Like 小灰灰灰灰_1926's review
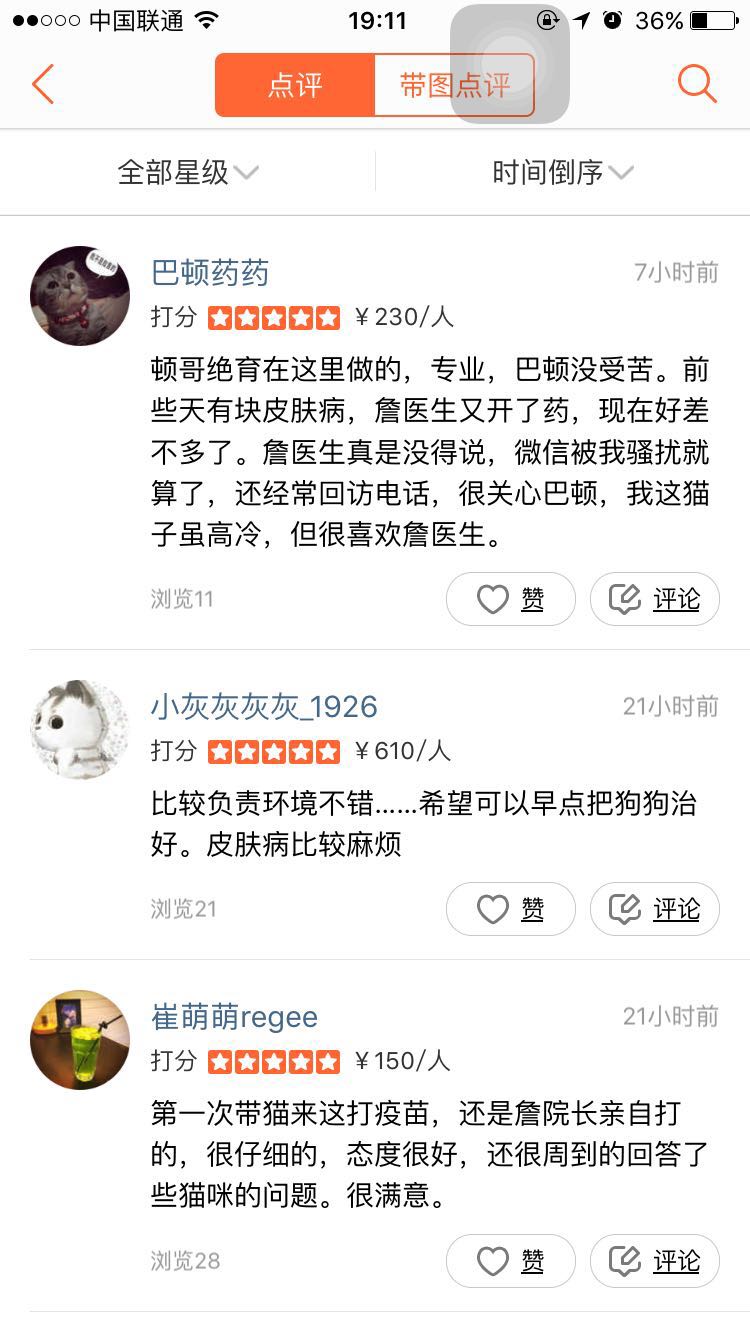The width and height of the screenshot is (750, 1334). (510, 909)
